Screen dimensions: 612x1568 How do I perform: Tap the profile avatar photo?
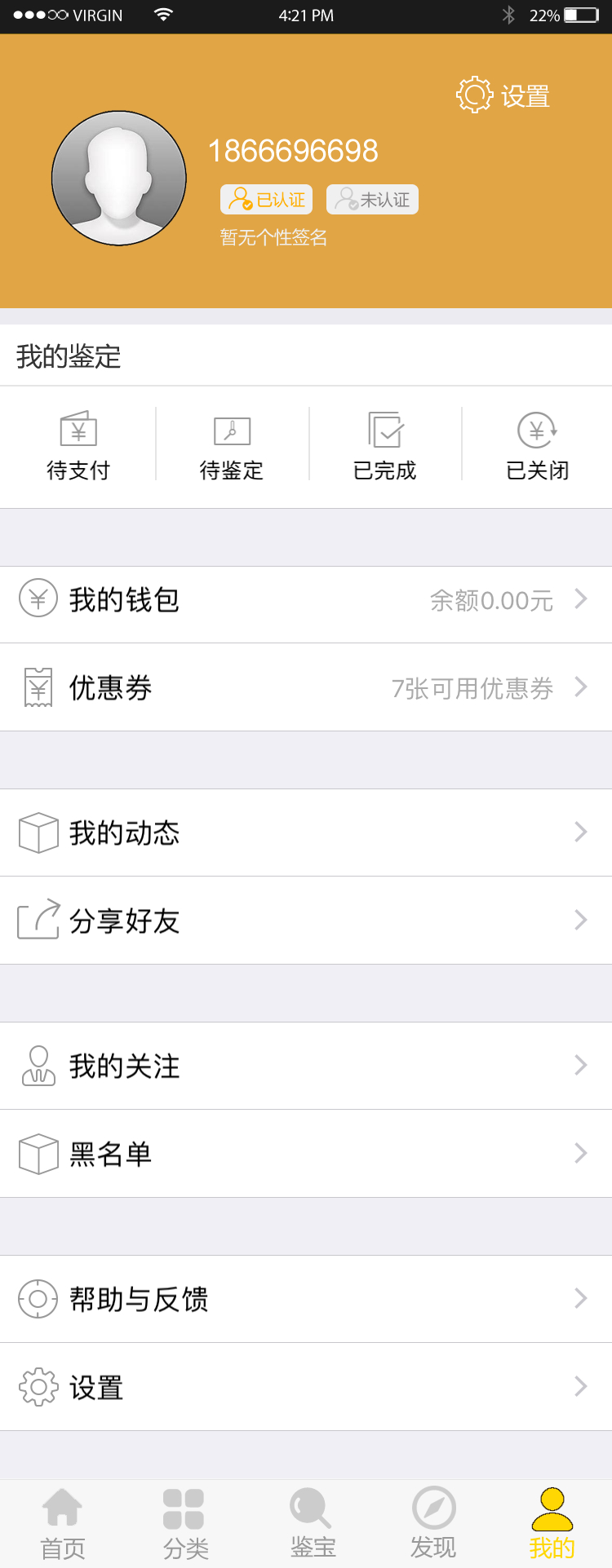pos(119,179)
